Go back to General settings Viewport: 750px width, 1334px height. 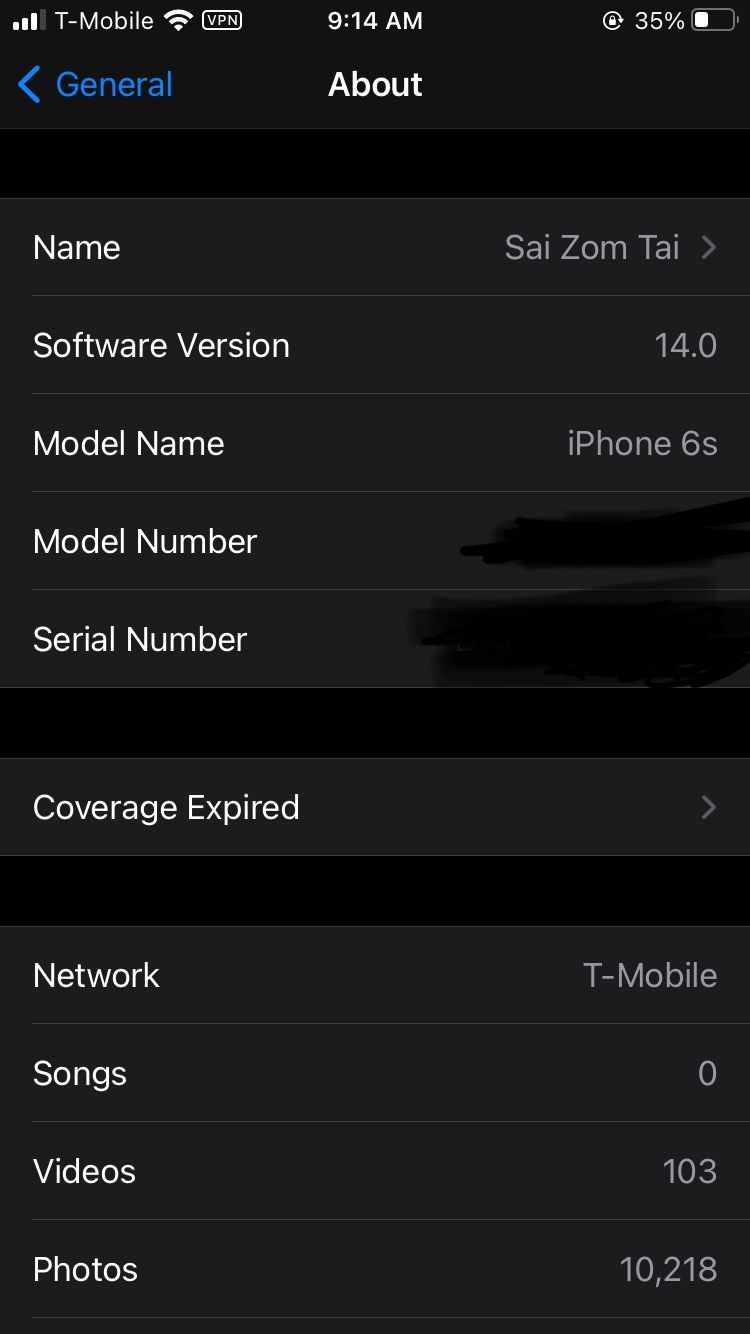[95, 85]
